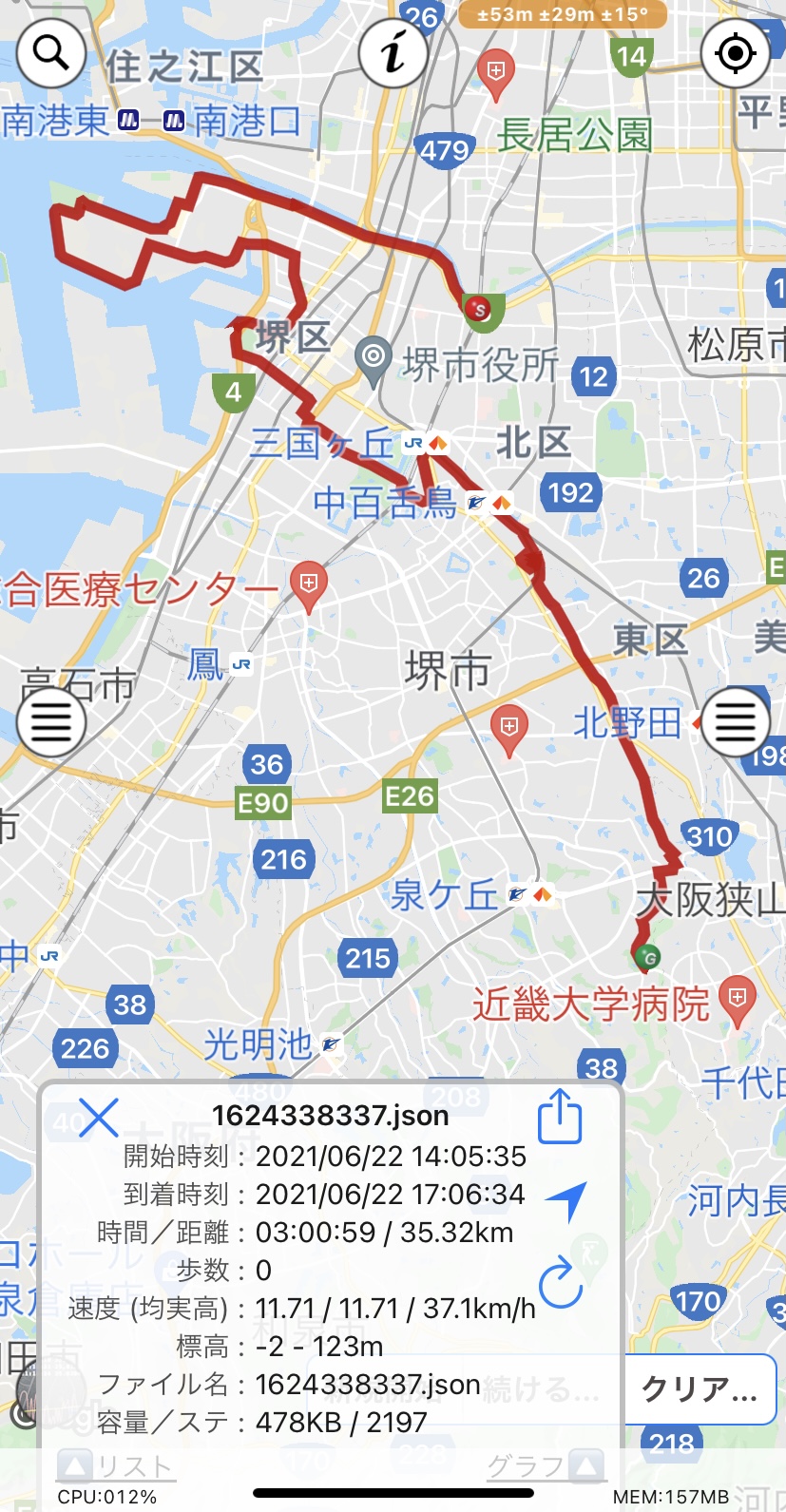The width and height of the screenshot is (786, 1512).
Task: Tap the クリア button
Action: tap(700, 1388)
